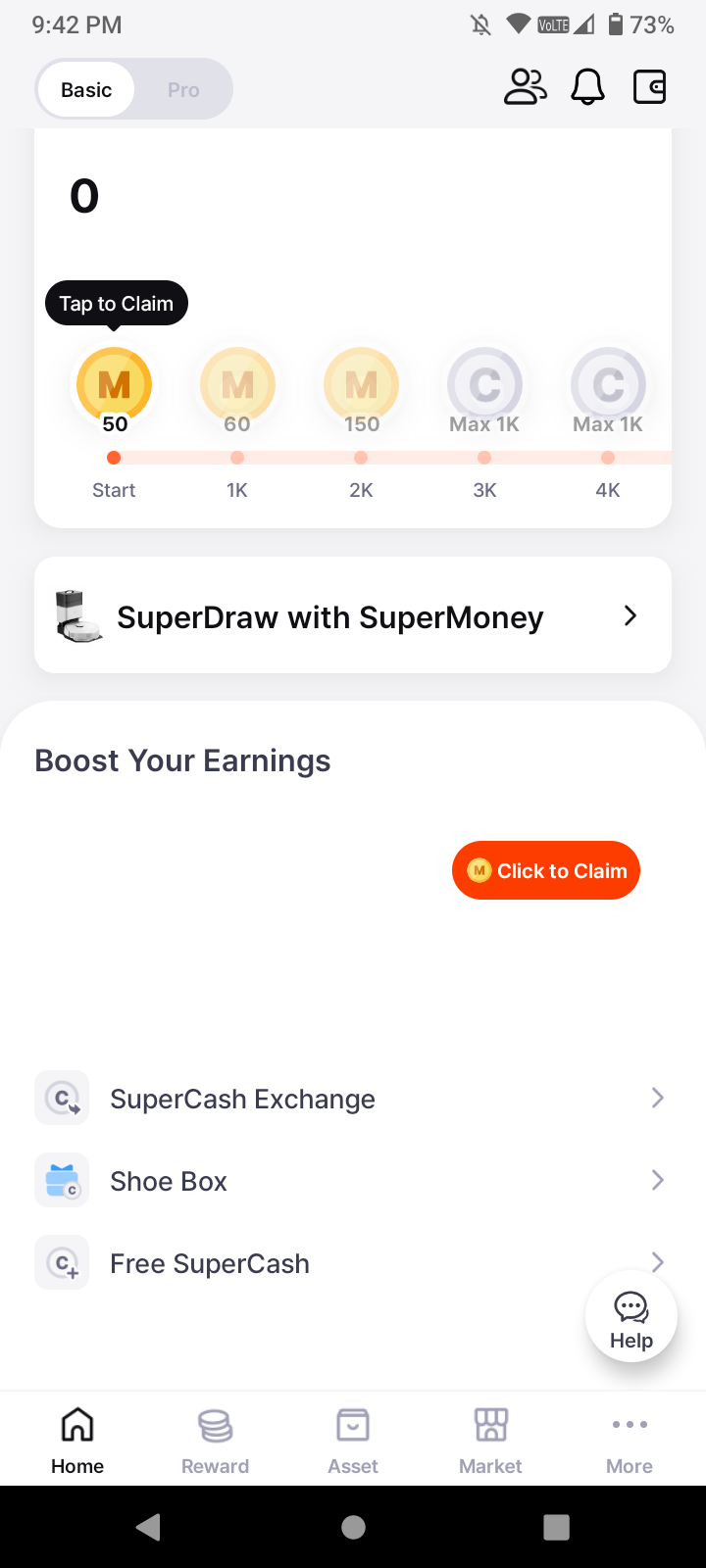
Task: Open Free SuperCash
Action: click(x=324, y=1263)
